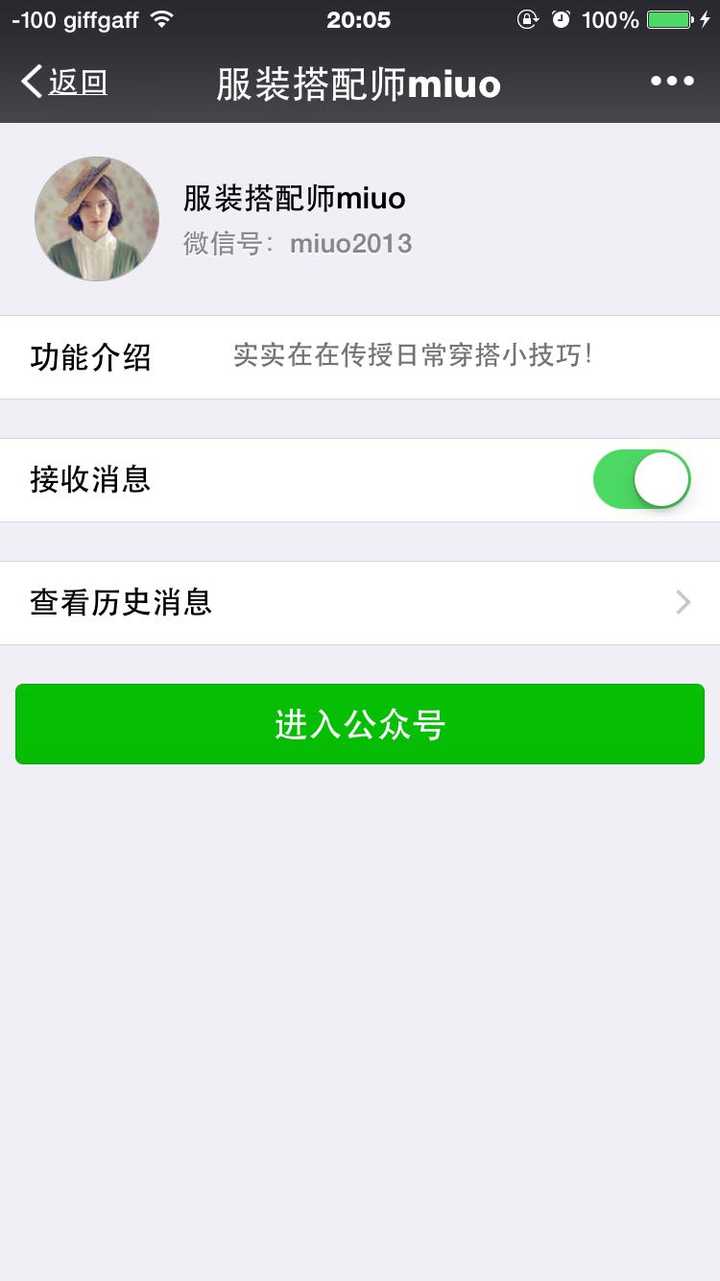
Task: Tap the green 进入公众号 button
Action: click(360, 724)
